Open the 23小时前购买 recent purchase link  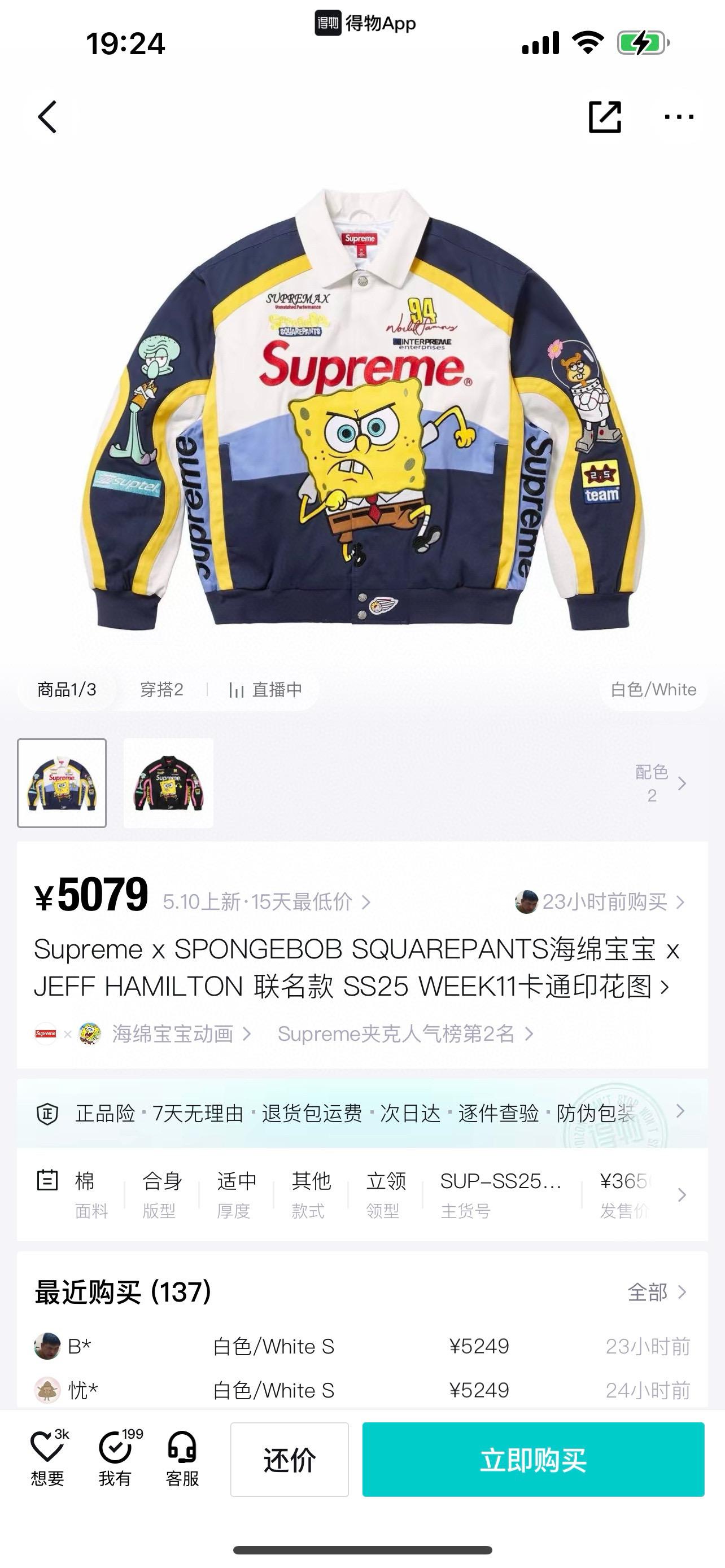pos(600,901)
